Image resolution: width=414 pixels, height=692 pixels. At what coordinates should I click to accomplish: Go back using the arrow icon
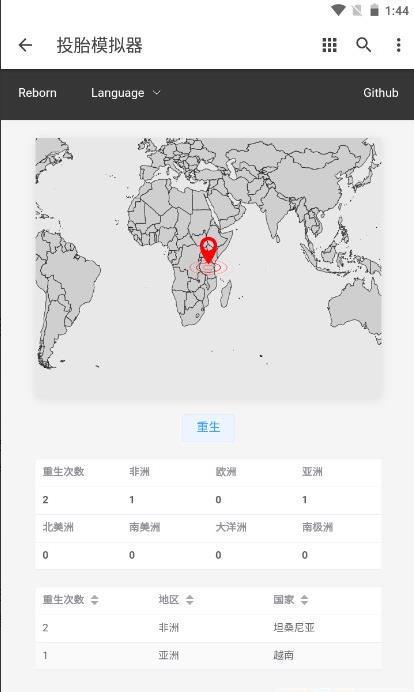click(x=25, y=45)
